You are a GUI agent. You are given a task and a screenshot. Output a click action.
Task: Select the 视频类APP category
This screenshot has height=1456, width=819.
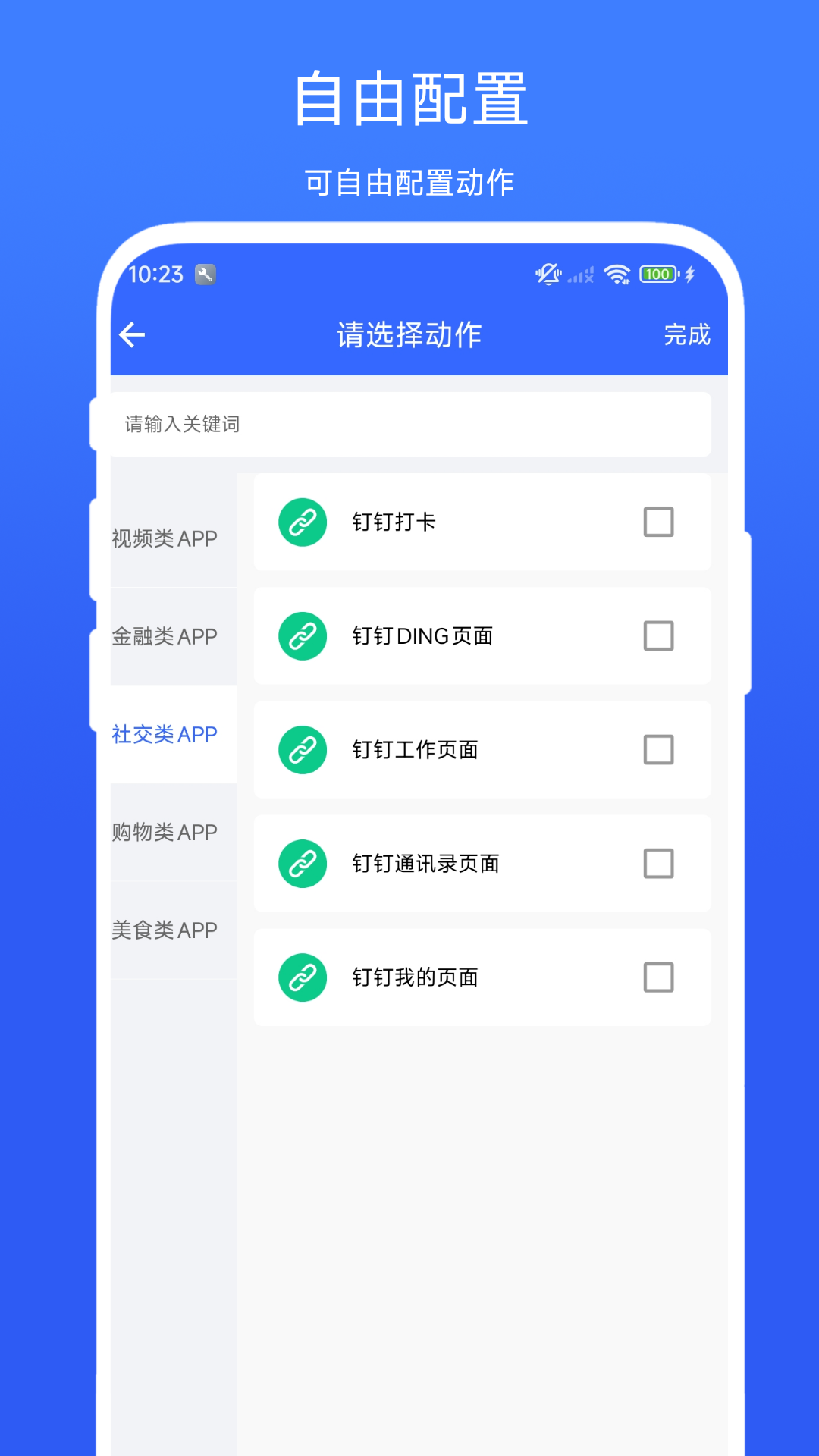pos(163,538)
